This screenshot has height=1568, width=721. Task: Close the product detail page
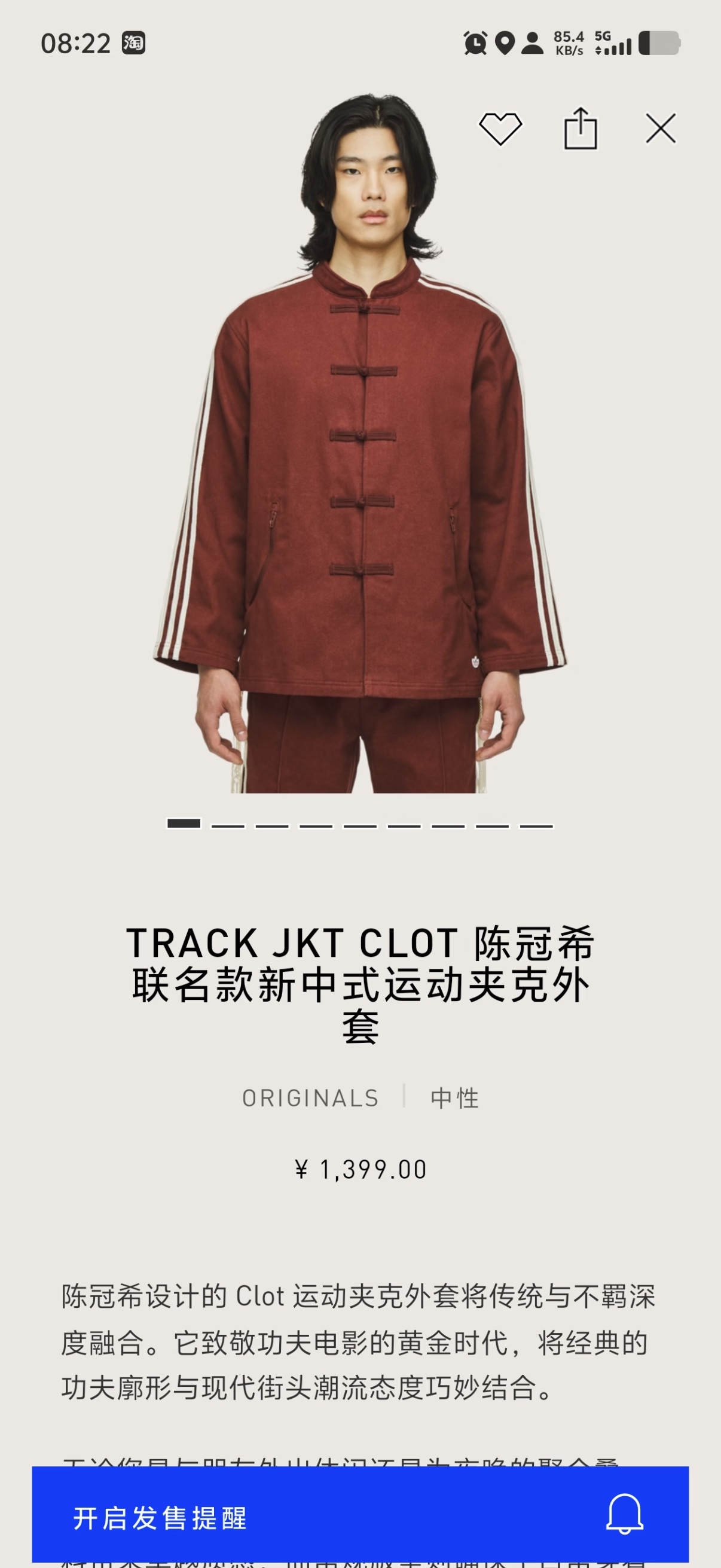661,129
